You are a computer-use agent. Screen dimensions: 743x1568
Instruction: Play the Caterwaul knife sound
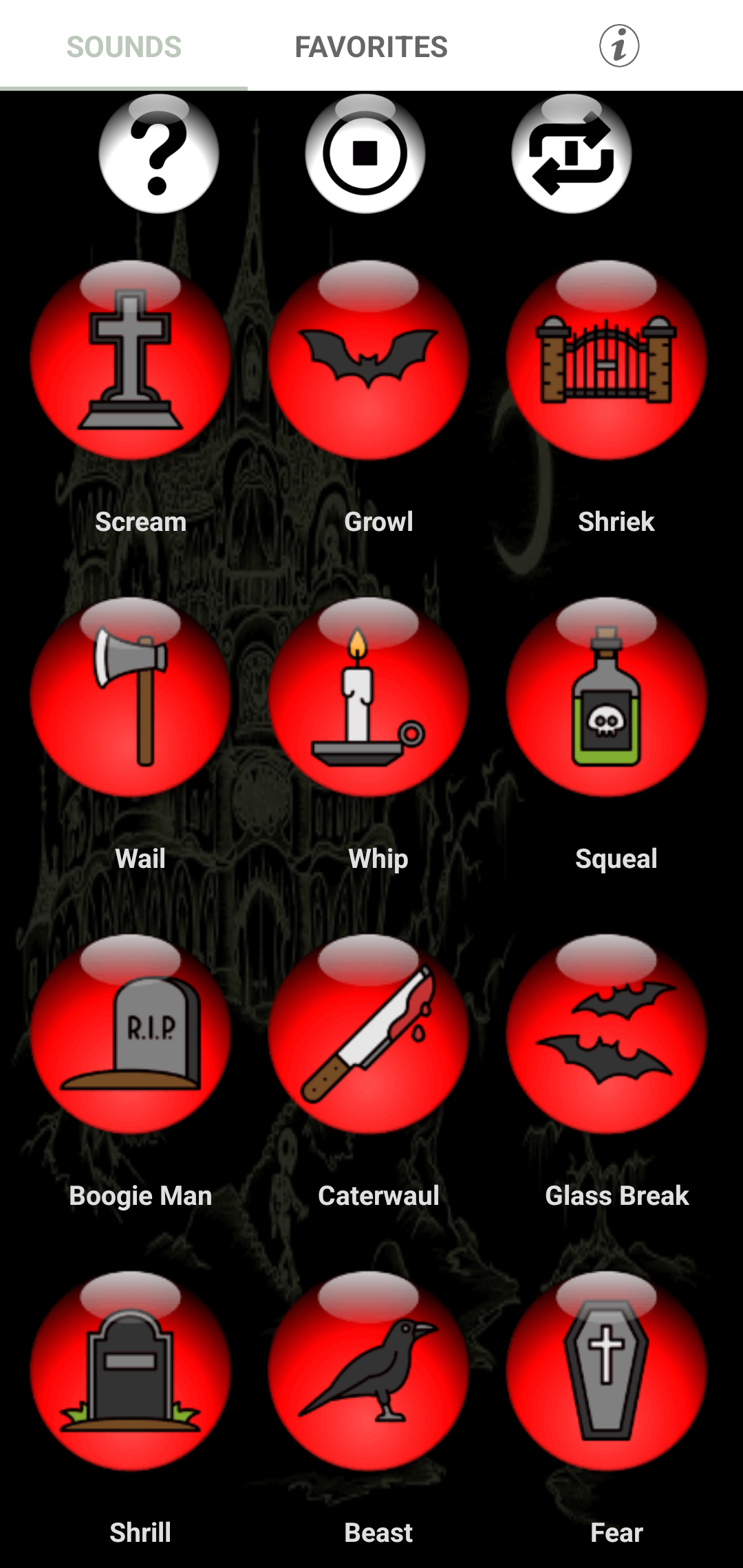(369, 1034)
